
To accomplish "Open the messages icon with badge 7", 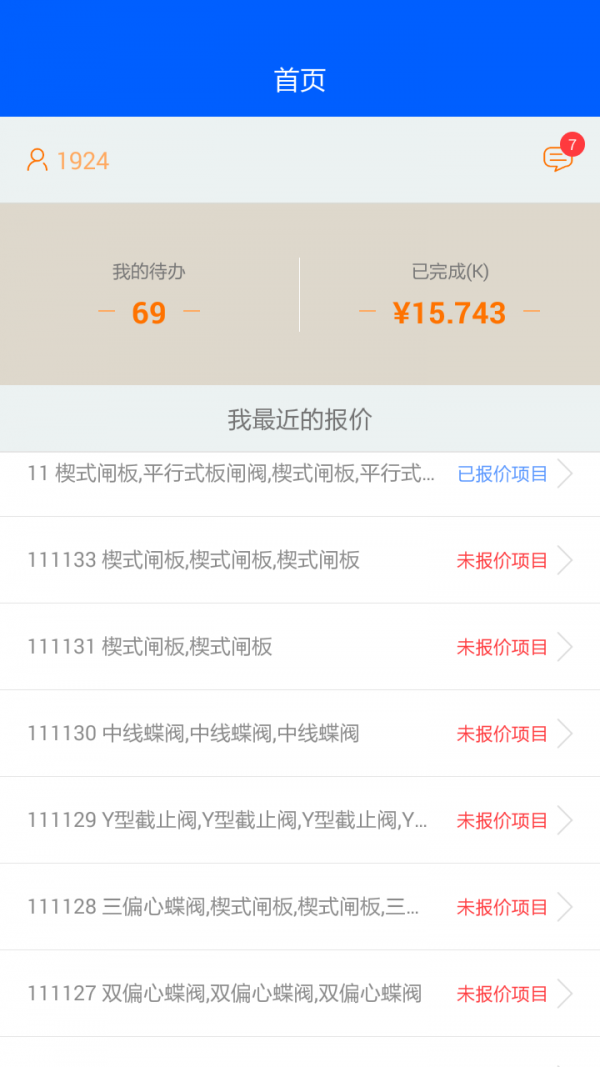I will point(559,158).
